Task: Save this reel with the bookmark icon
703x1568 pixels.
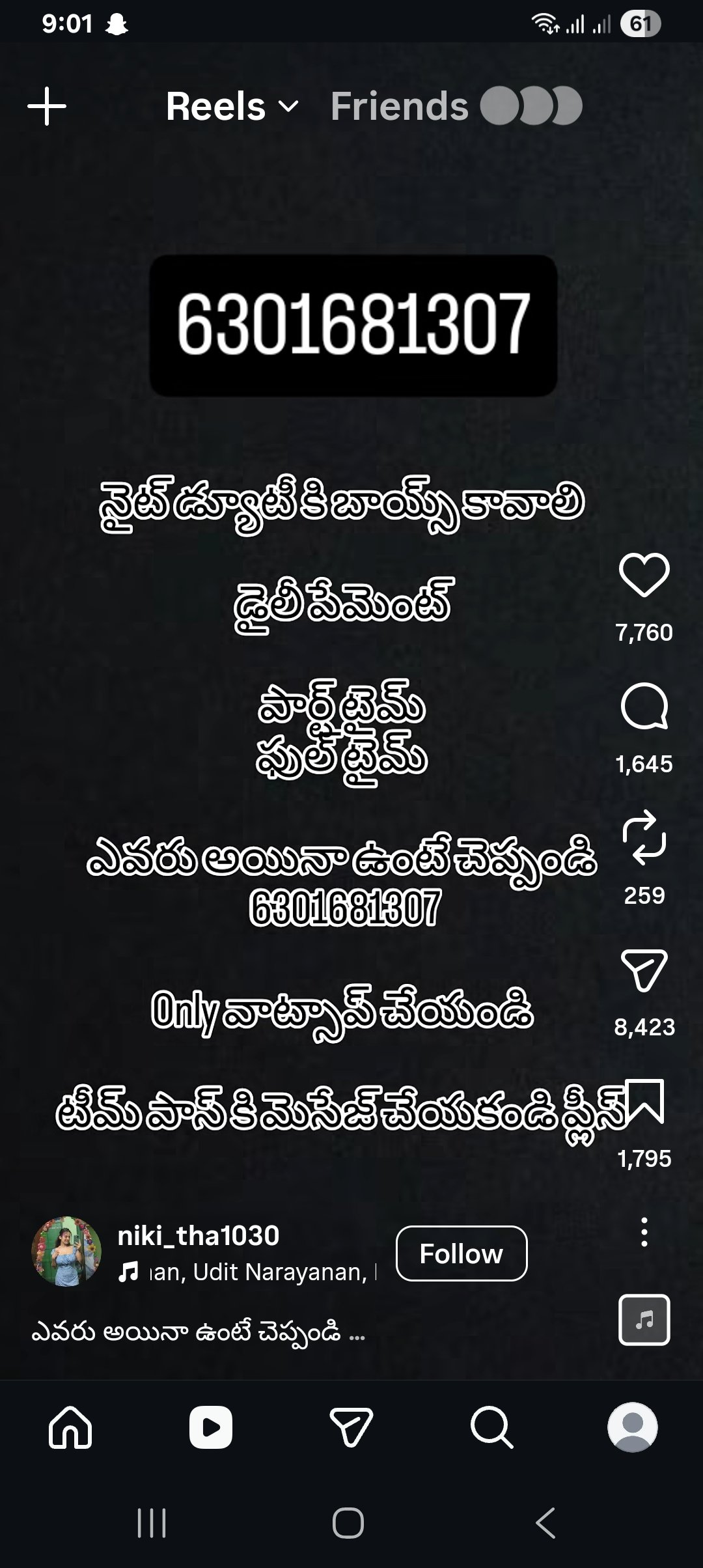Action: (644, 1102)
